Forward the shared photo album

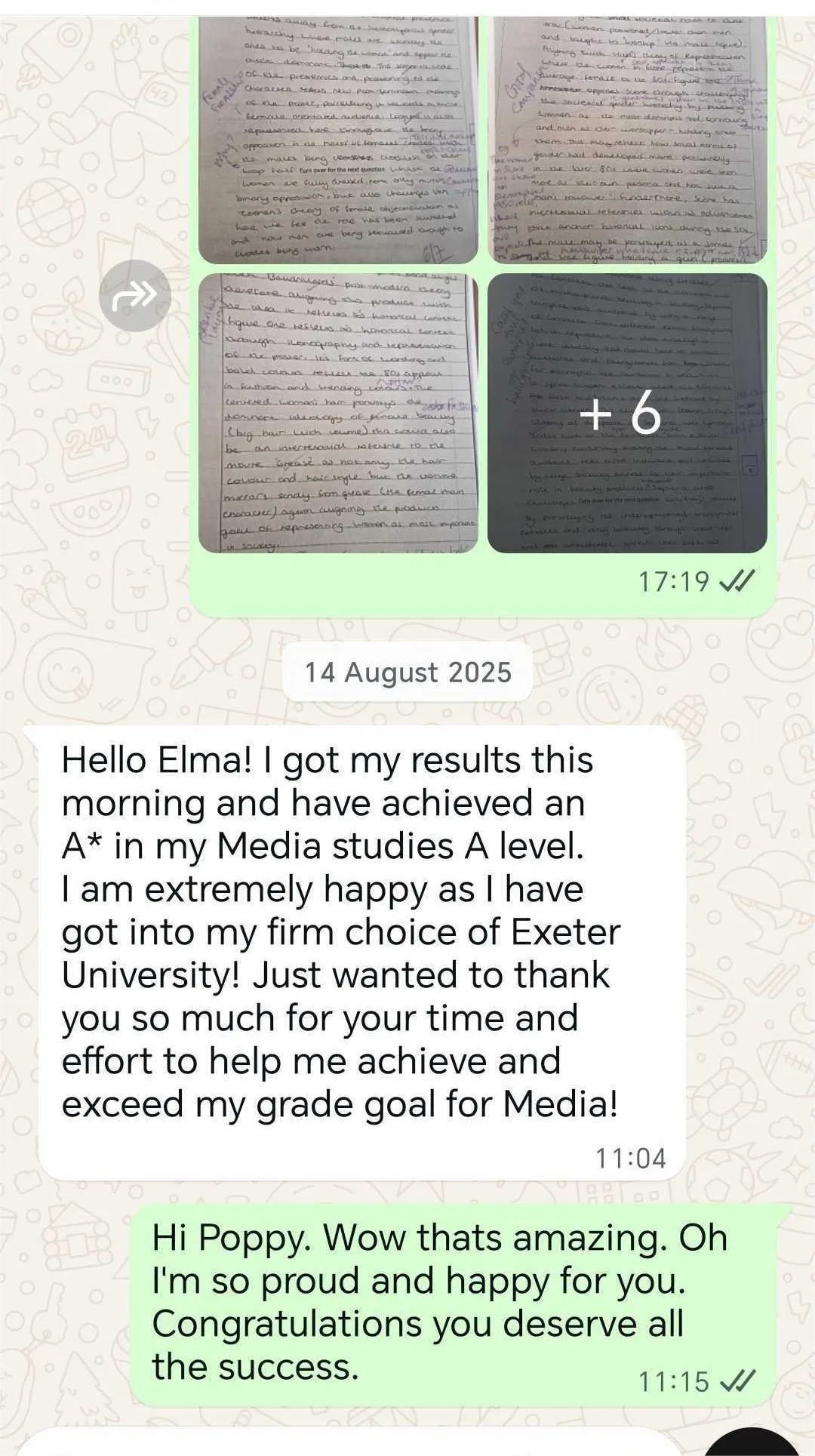coord(134,295)
